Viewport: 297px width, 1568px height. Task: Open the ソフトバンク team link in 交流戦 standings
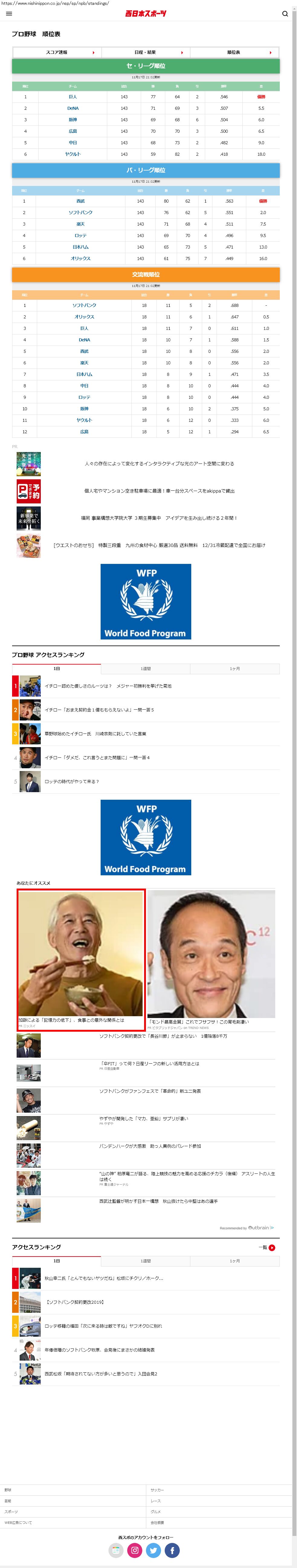(x=84, y=306)
